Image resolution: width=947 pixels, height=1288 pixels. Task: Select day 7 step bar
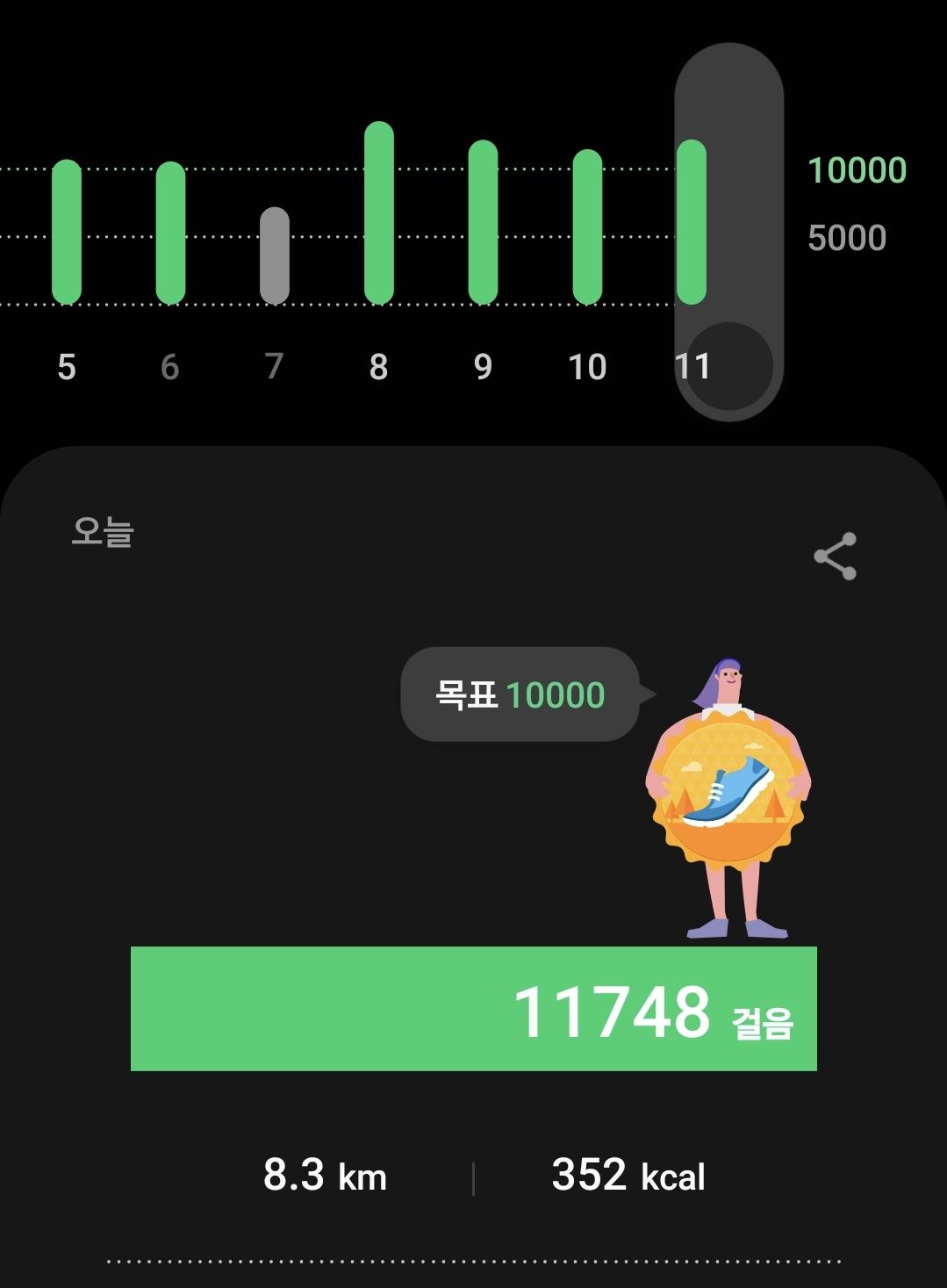click(x=275, y=255)
